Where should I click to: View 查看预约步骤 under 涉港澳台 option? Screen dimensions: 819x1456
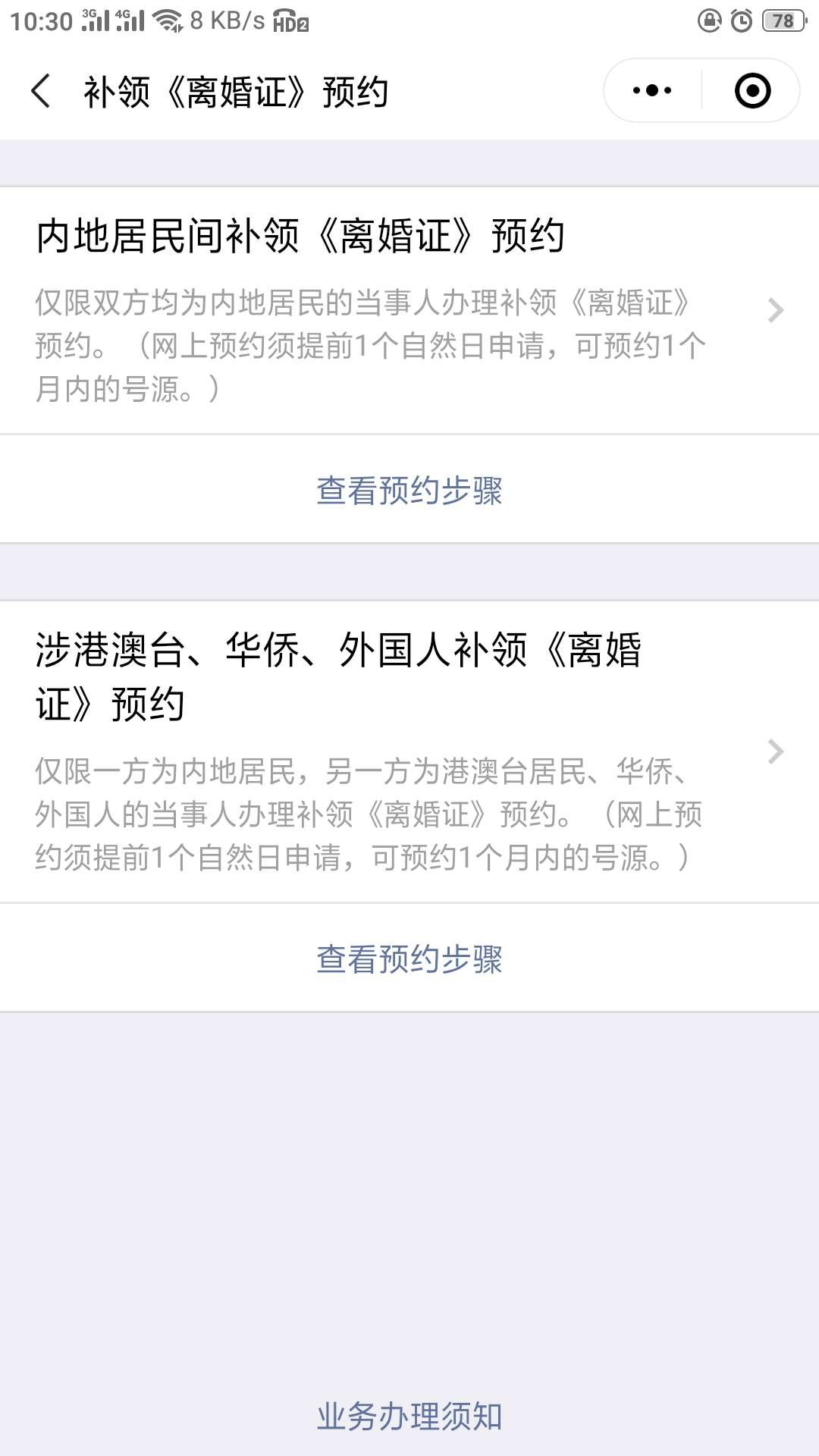(409, 959)
